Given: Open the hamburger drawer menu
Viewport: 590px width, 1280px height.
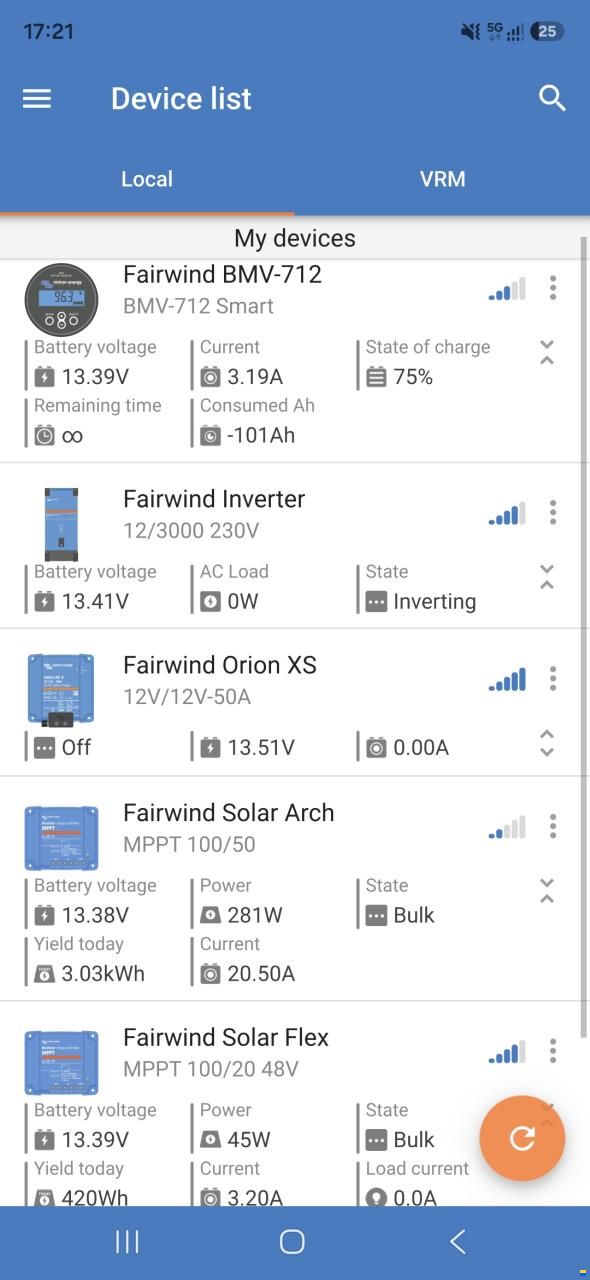Looking at the screenshot, I should click(x=37, y=98).
